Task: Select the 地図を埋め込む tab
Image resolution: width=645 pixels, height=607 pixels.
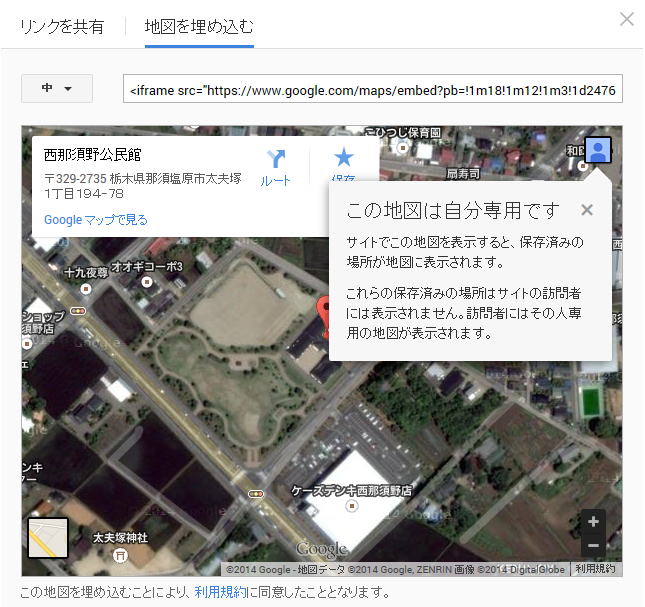Action: click(199, 27)
